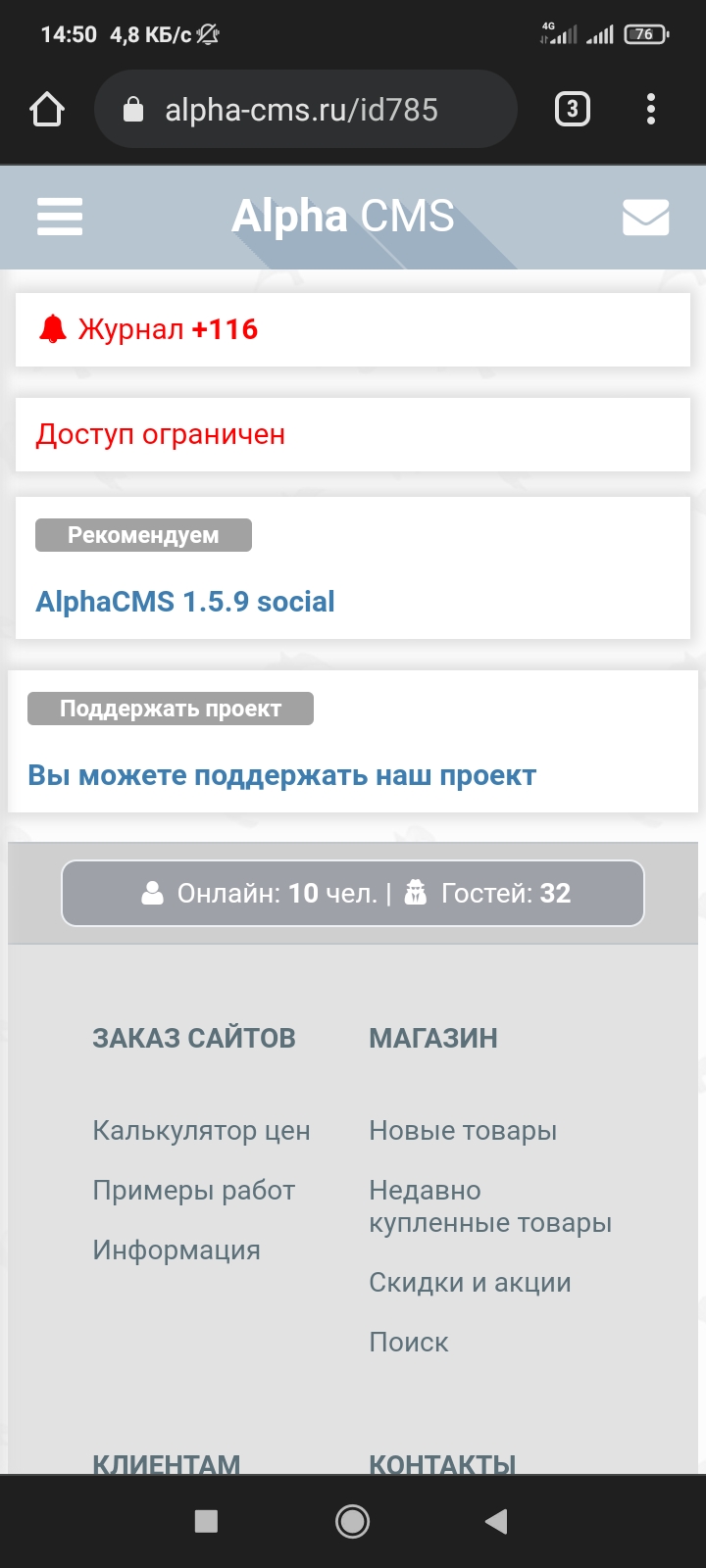Open Скидки и акции link
The width and height of the screenshot is (706, 1568).
470,1282
